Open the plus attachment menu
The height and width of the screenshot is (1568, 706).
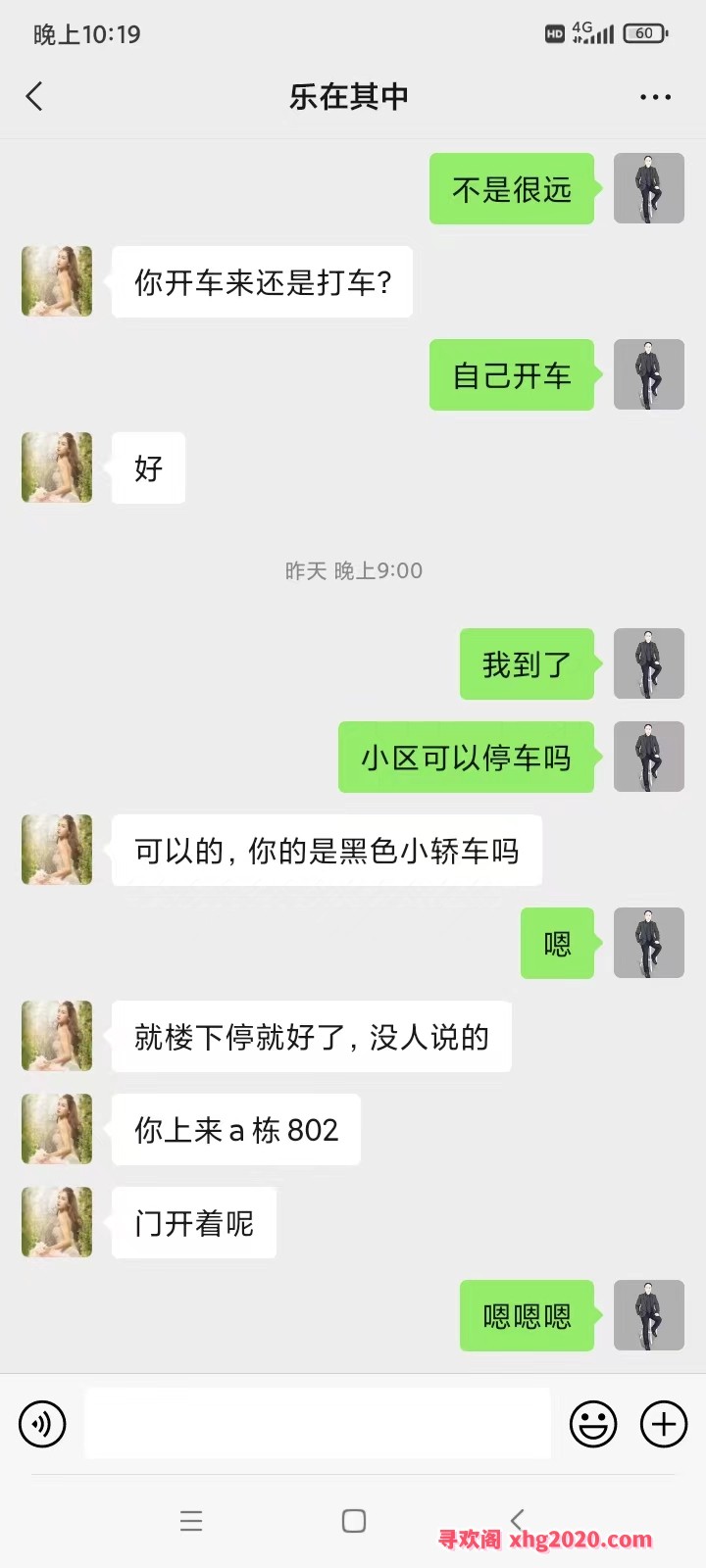click(x=664, y=1424)
